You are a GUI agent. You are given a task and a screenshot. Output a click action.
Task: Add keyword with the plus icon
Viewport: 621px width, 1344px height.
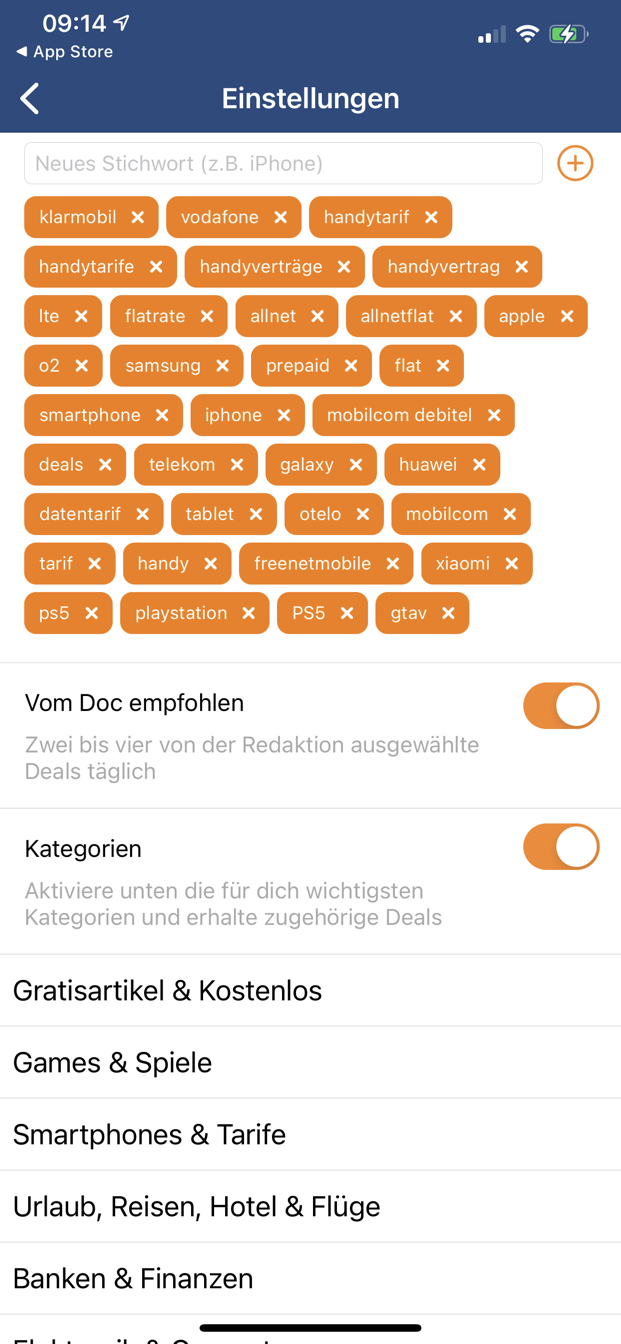tap(575, 163)
